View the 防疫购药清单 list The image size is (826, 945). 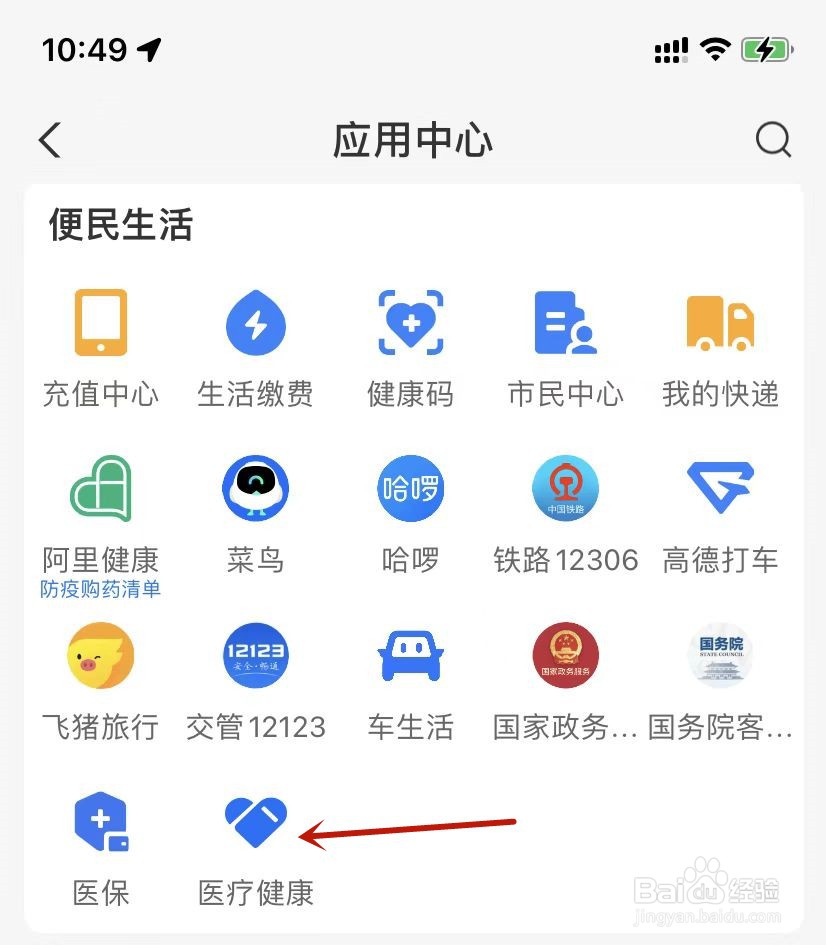[x=100, y=591]
